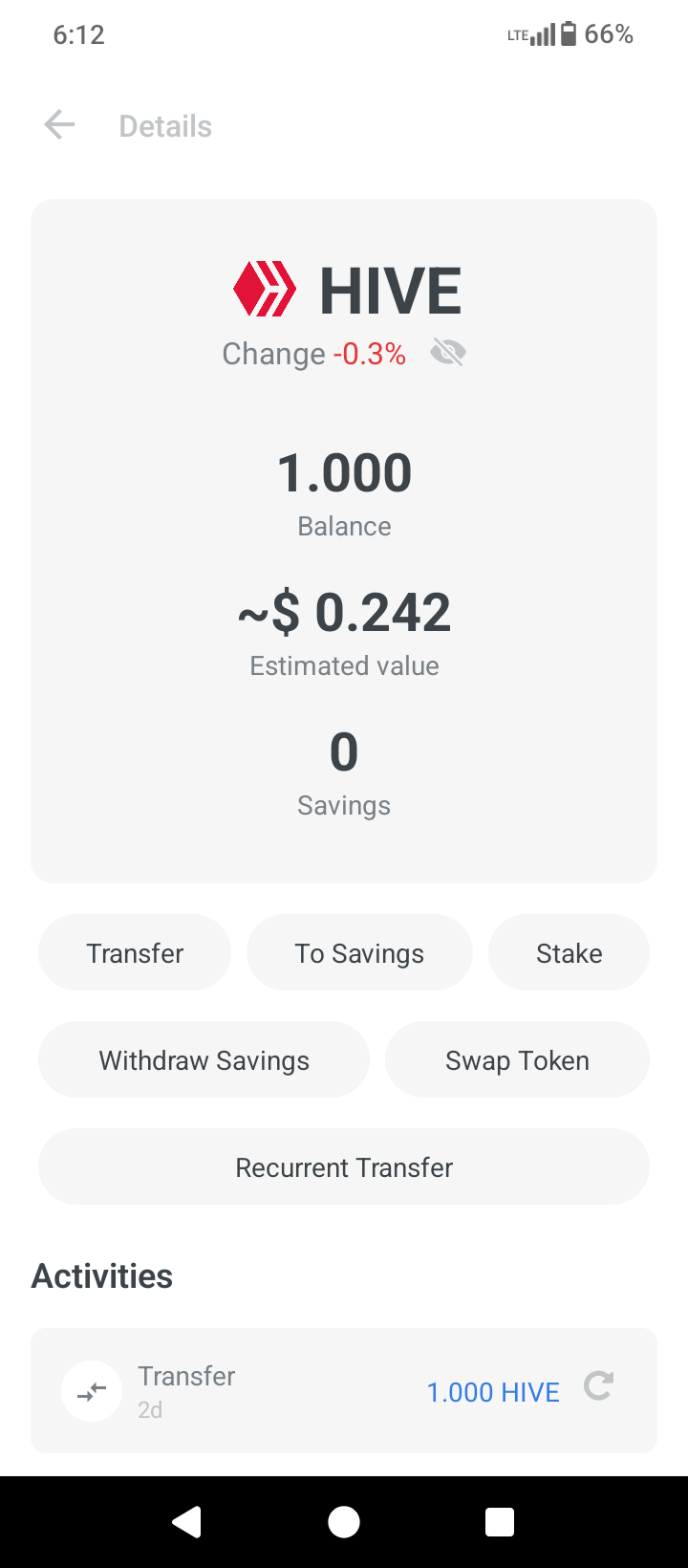688x1568 pixels.
Task: Set up a Recurrent Transfer
Action: [344, 1167]
